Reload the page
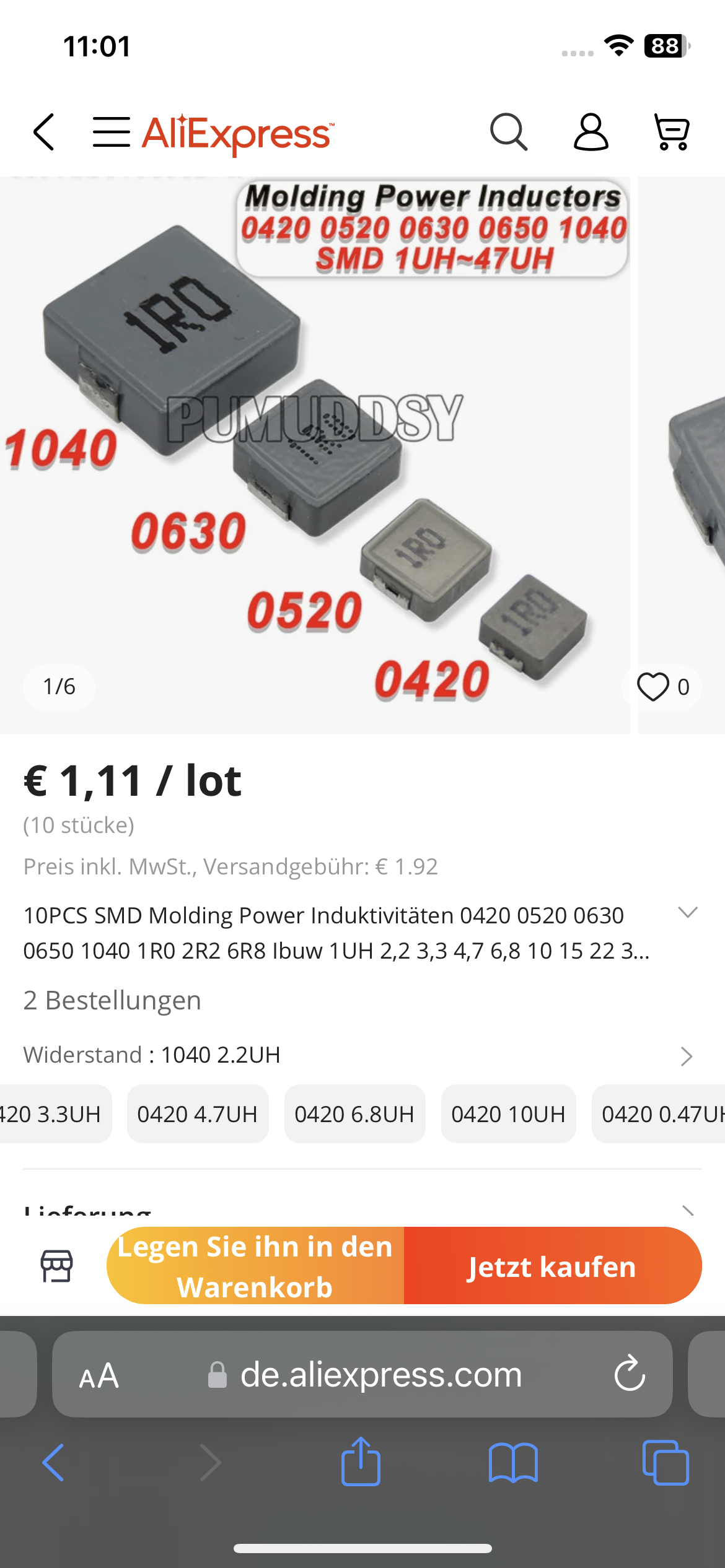 coord(630,1374)
